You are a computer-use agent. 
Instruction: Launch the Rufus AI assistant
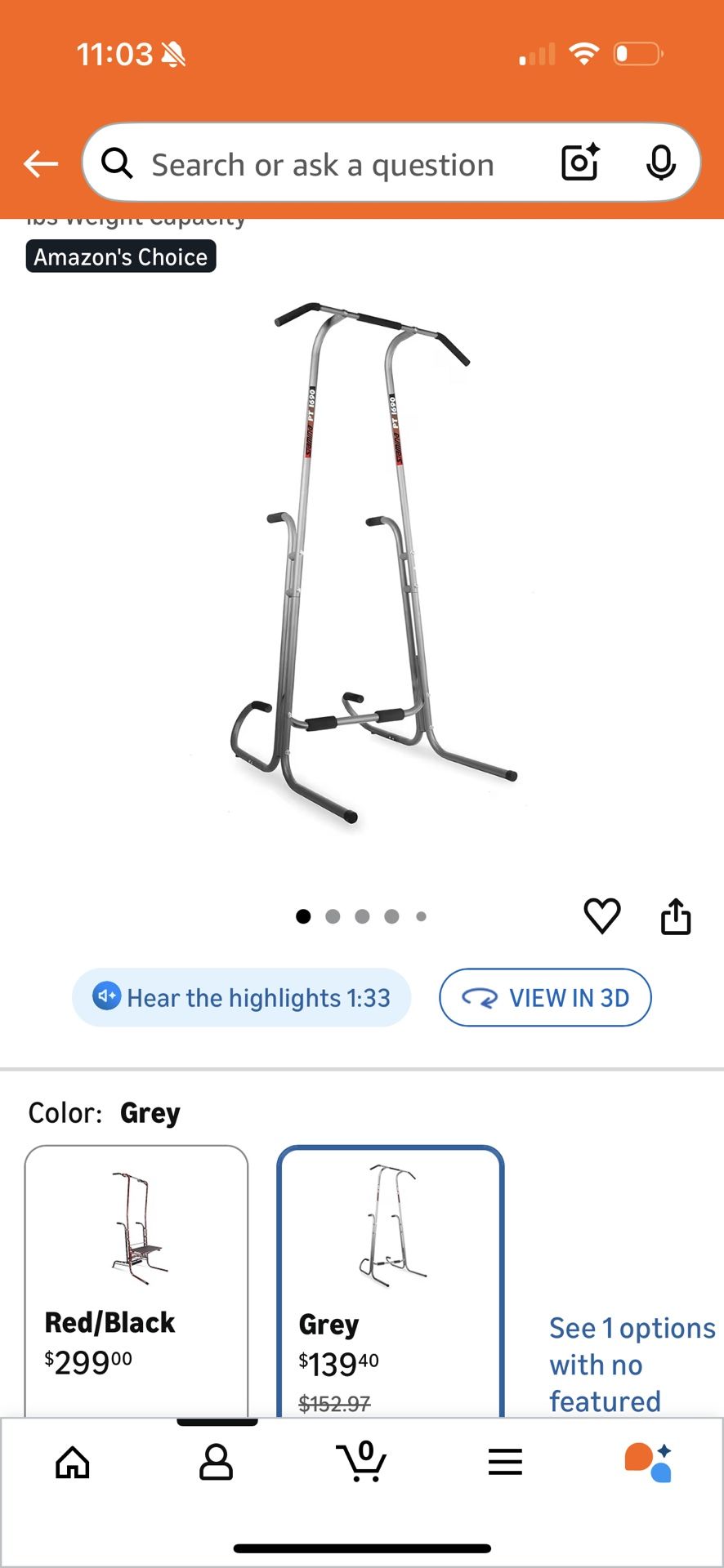click(649, 1463)
